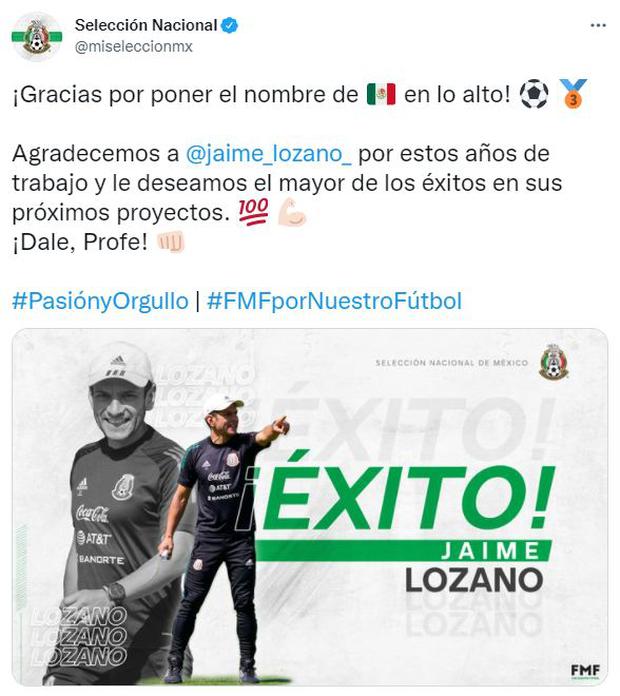
Task: View the attached Jaime Lozano image
Action: pos(310,507)
